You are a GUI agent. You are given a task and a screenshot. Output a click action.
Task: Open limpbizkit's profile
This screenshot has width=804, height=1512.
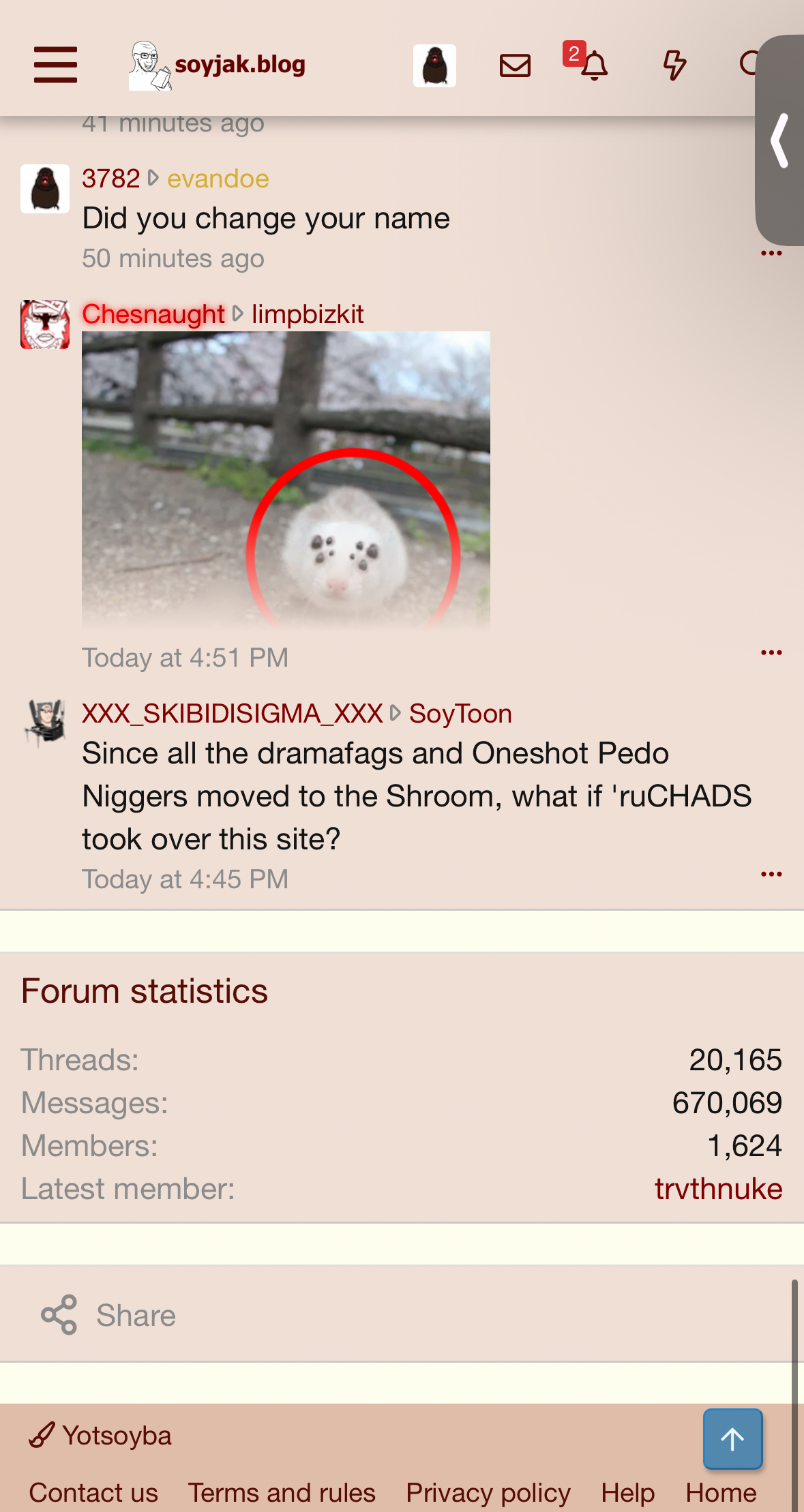pyautogui.click(x=308, y=314)
